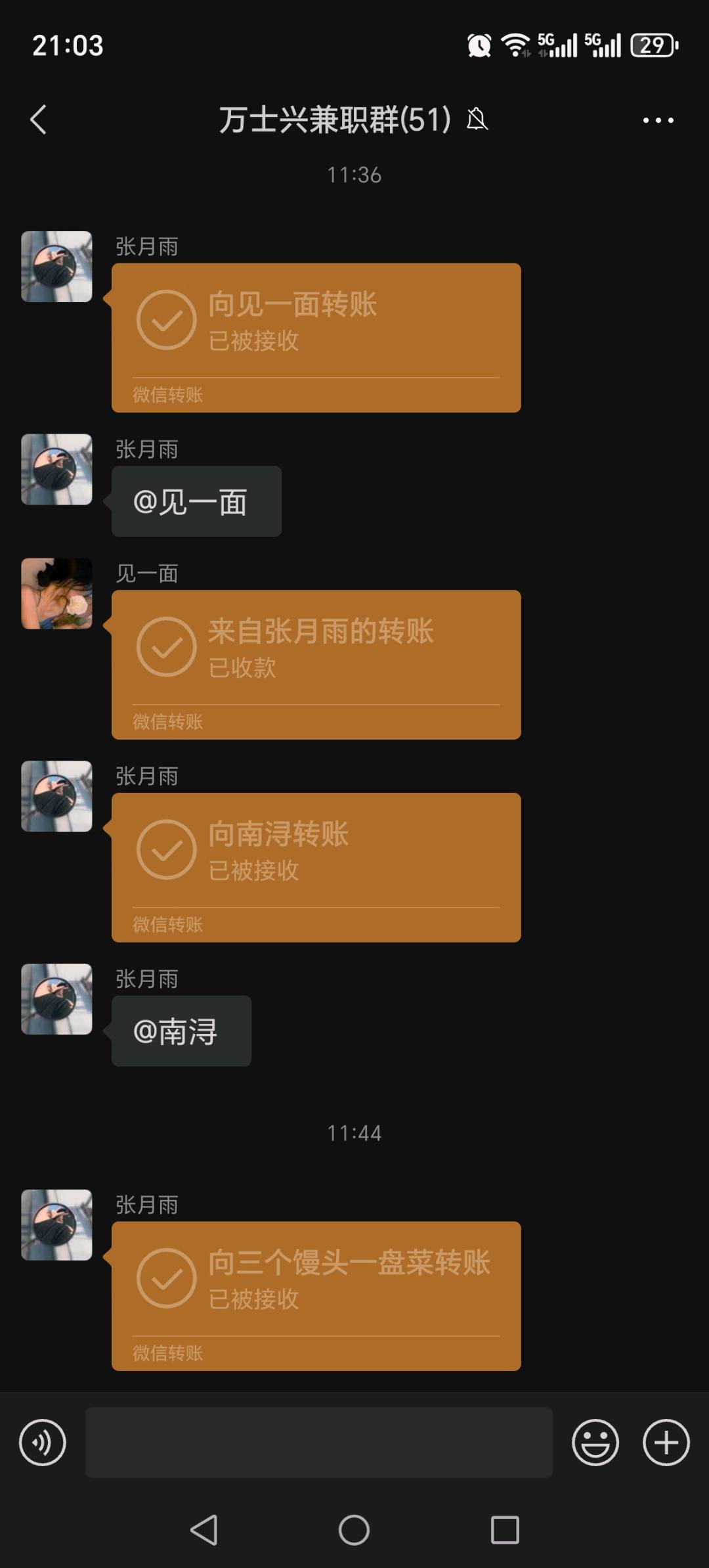Tap the 11:44 timestamp divider
This screenshot has height=1568, width=709.
(x=354, y=1132)
